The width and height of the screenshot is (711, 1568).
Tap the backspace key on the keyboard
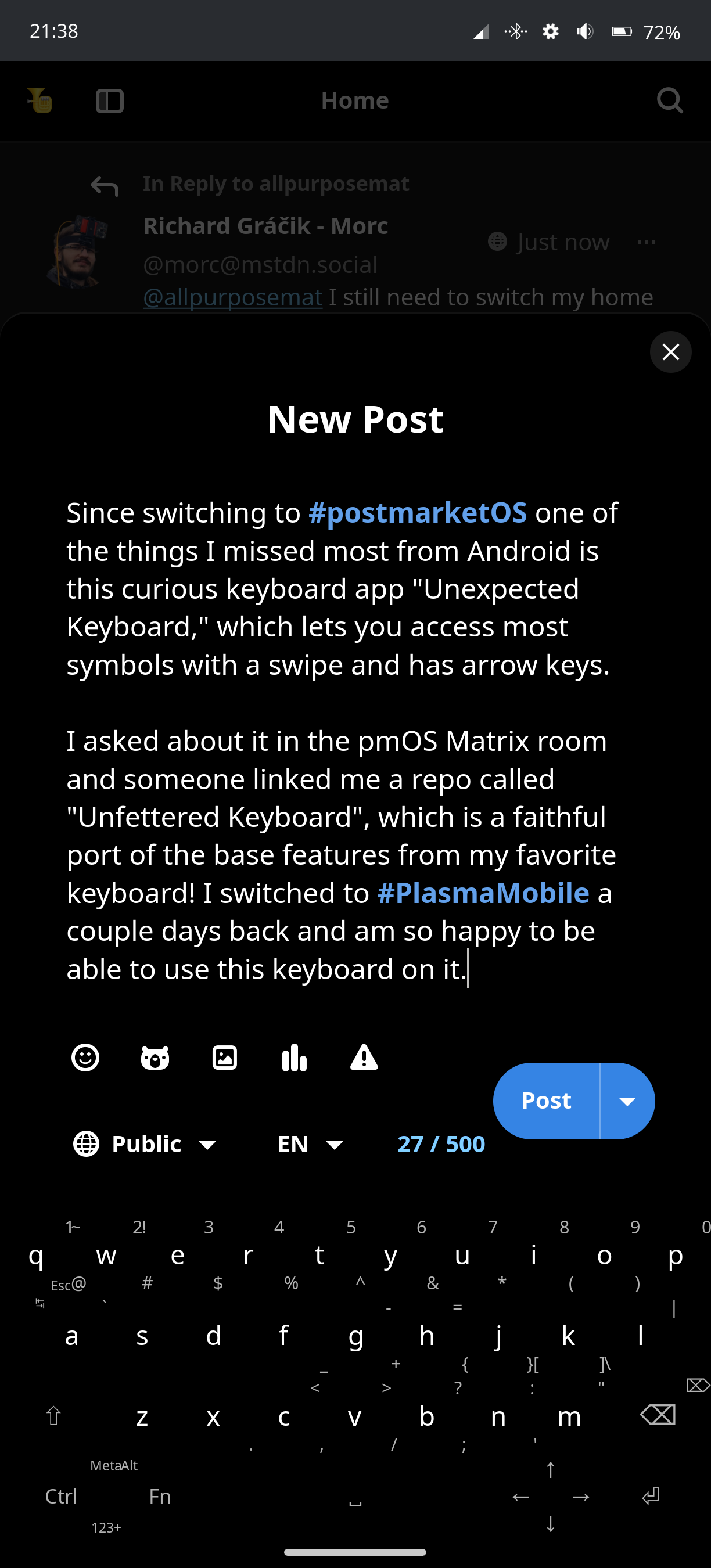658,1415
